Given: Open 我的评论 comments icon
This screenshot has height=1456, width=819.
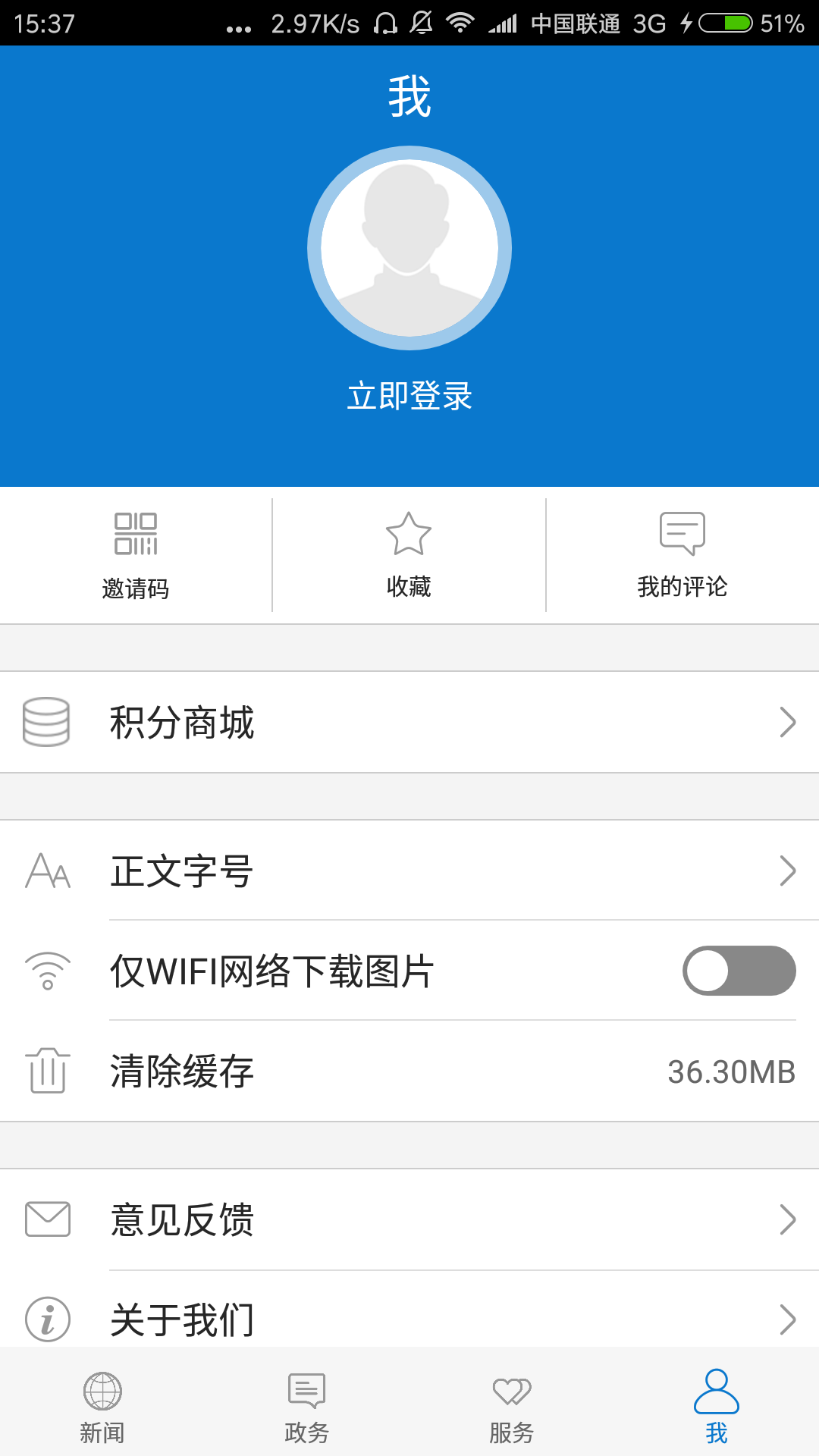Looking at the screenshot, I should point(682,533).
